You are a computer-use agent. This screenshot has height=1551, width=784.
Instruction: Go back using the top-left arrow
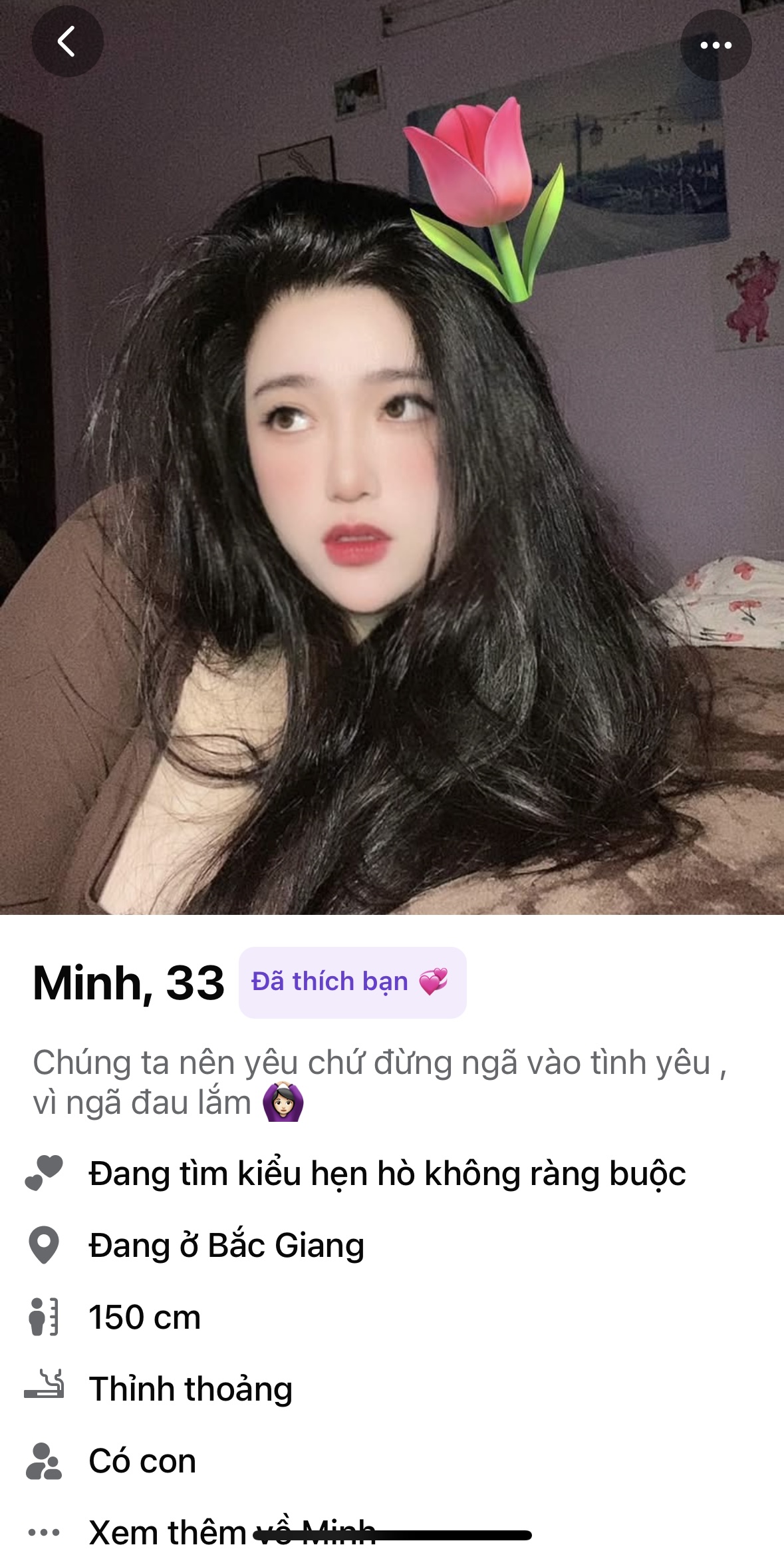click(x=67, y=42)
